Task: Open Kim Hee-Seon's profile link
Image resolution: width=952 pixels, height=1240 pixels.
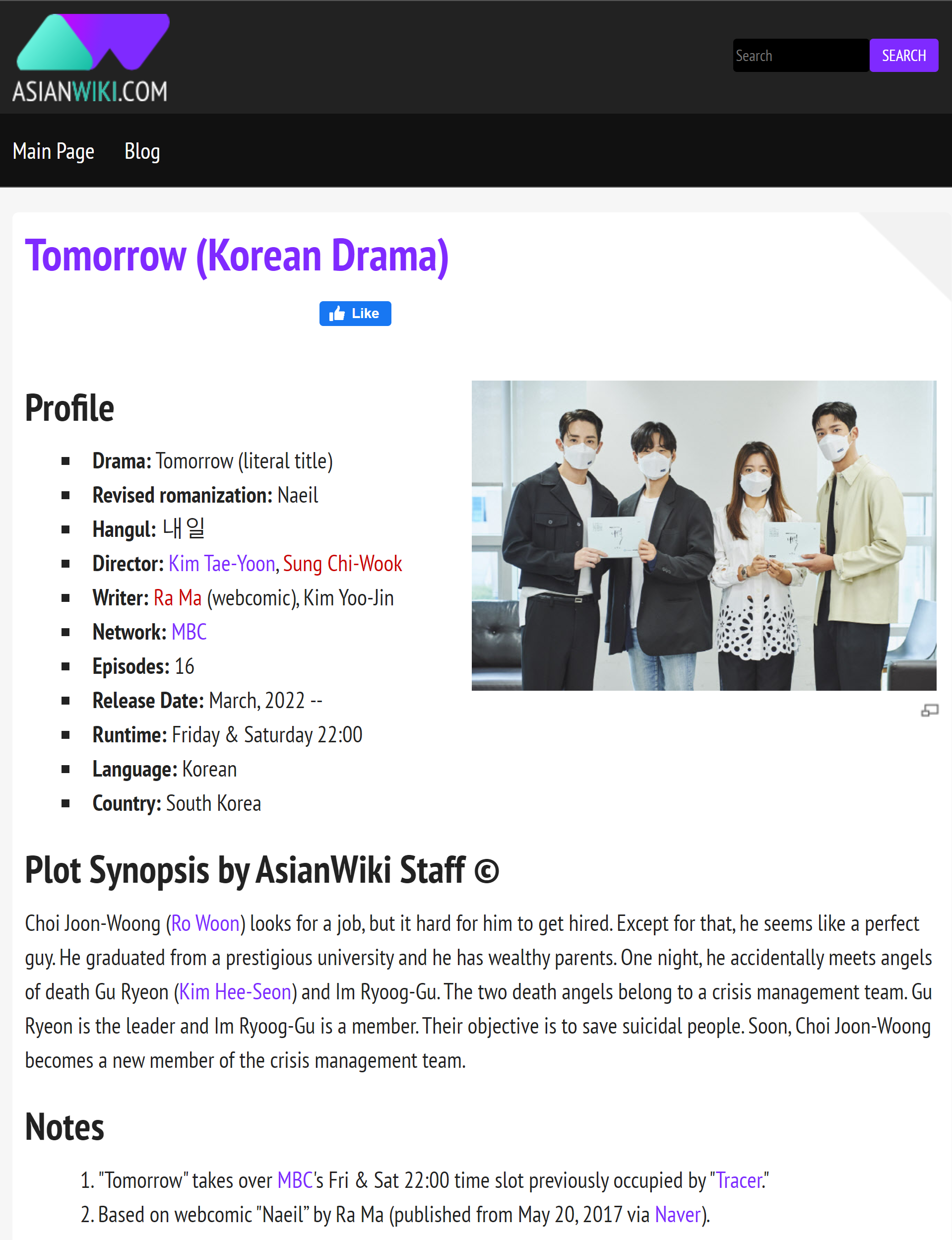Action: pos(235,992)
